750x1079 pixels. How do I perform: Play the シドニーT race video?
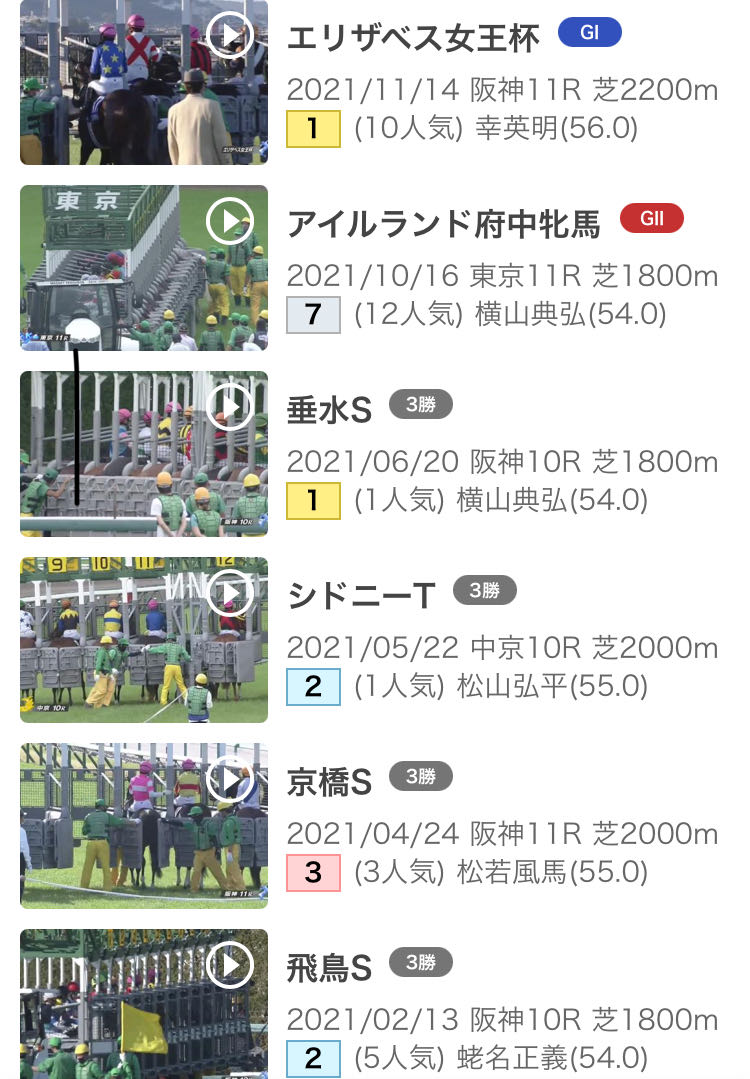click(x=230, y=592)
